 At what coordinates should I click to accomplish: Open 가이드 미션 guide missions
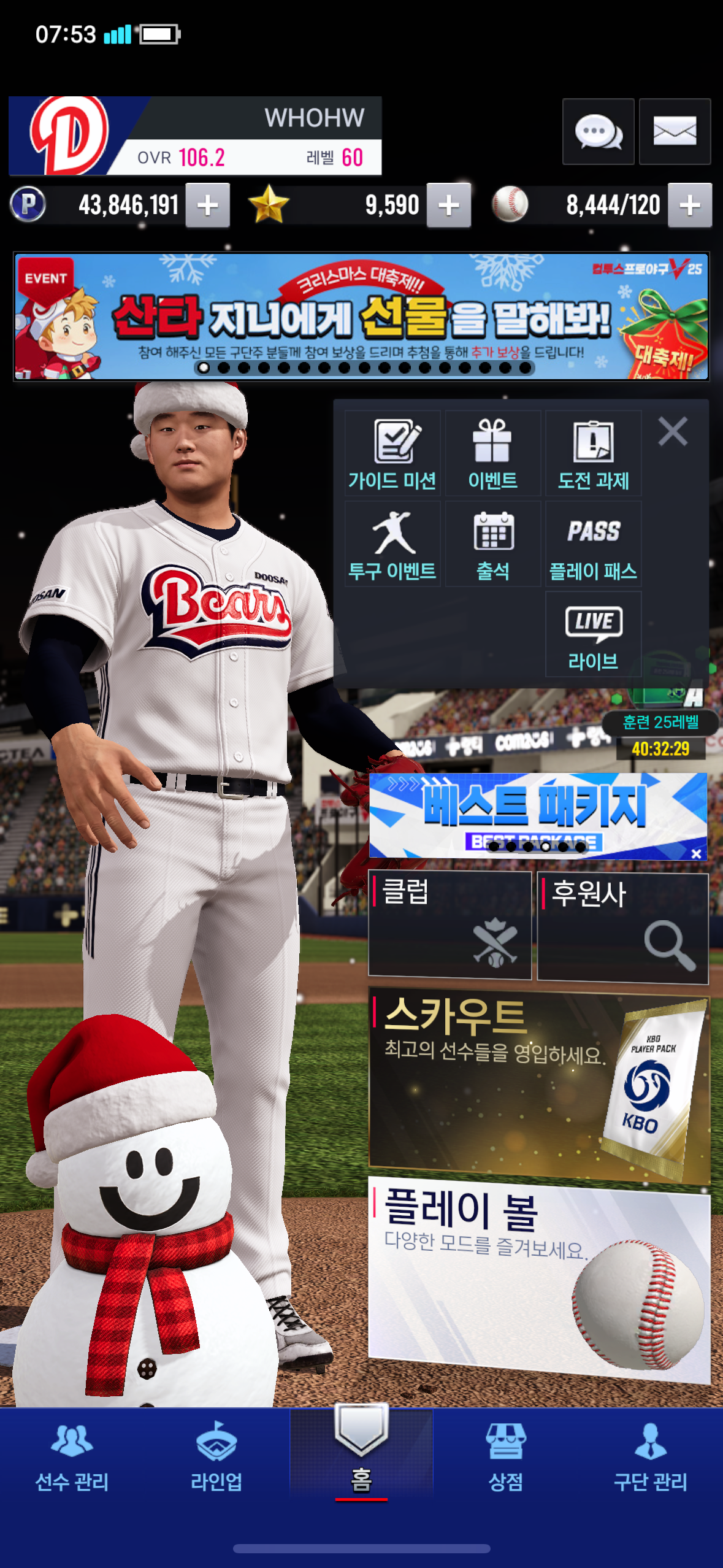(392, 454)
